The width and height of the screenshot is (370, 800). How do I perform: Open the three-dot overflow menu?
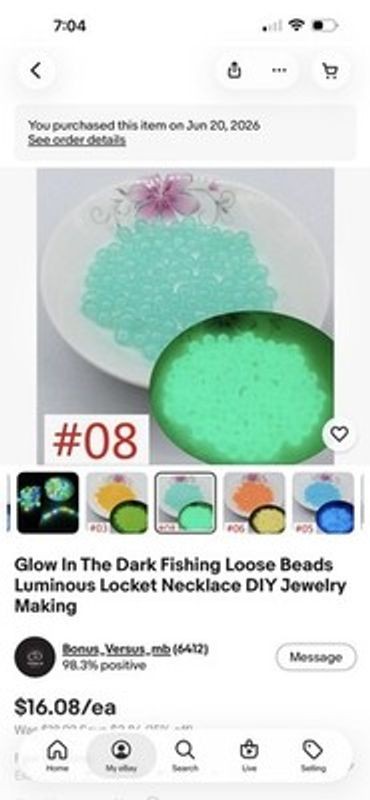click(279, 70)
